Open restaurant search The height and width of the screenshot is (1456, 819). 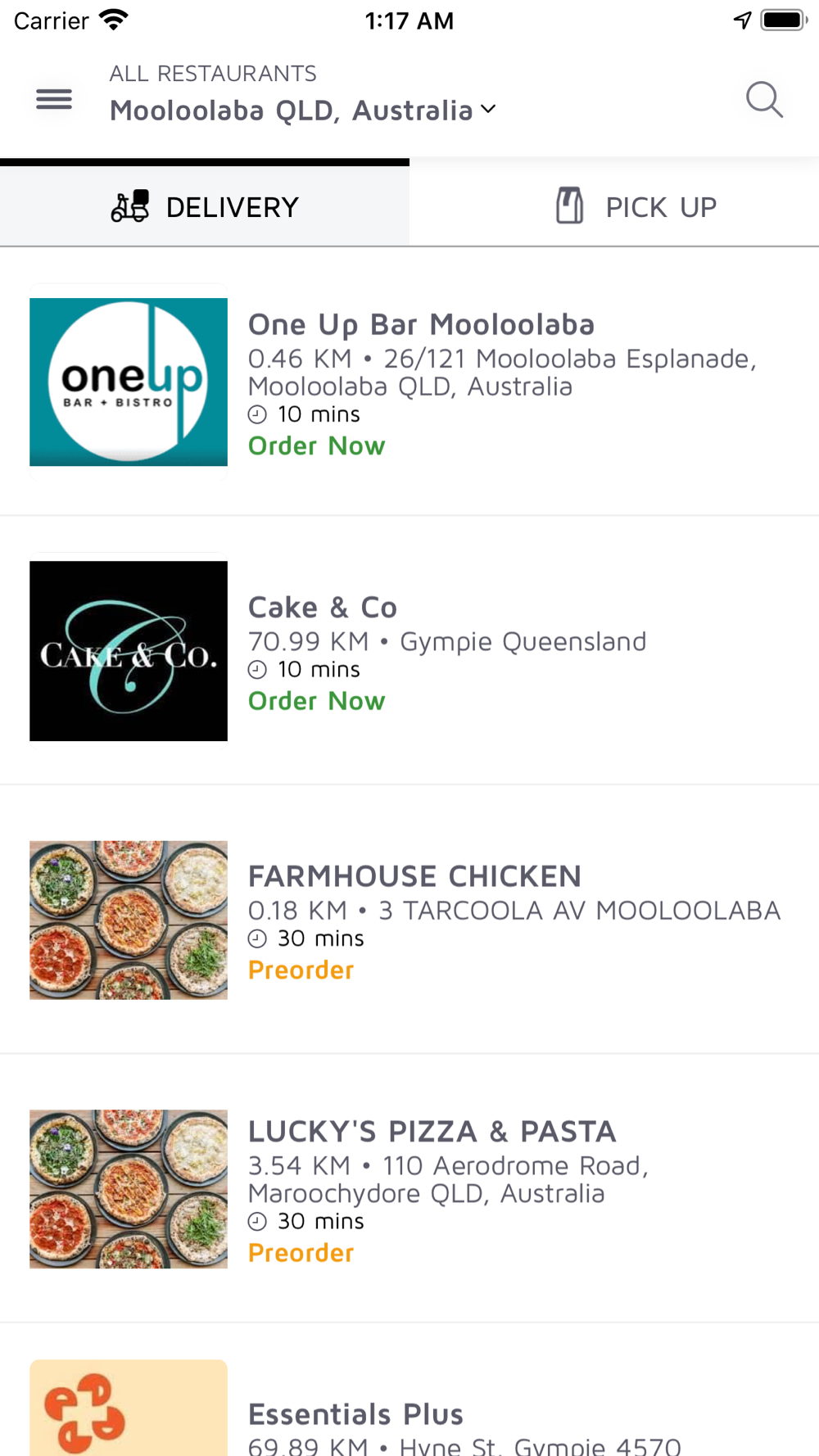coord(764,100)
